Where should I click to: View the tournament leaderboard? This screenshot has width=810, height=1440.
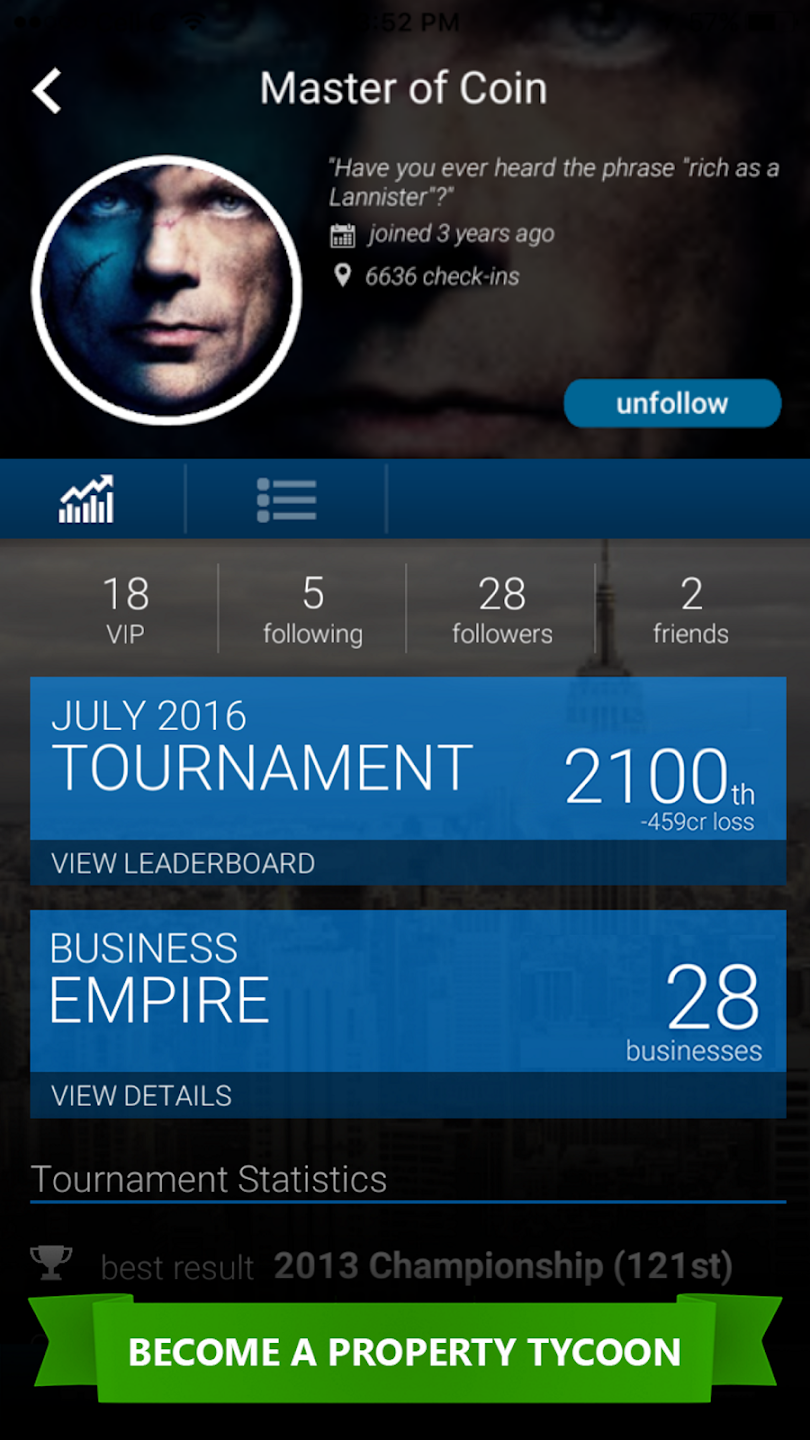click(183, 864)
